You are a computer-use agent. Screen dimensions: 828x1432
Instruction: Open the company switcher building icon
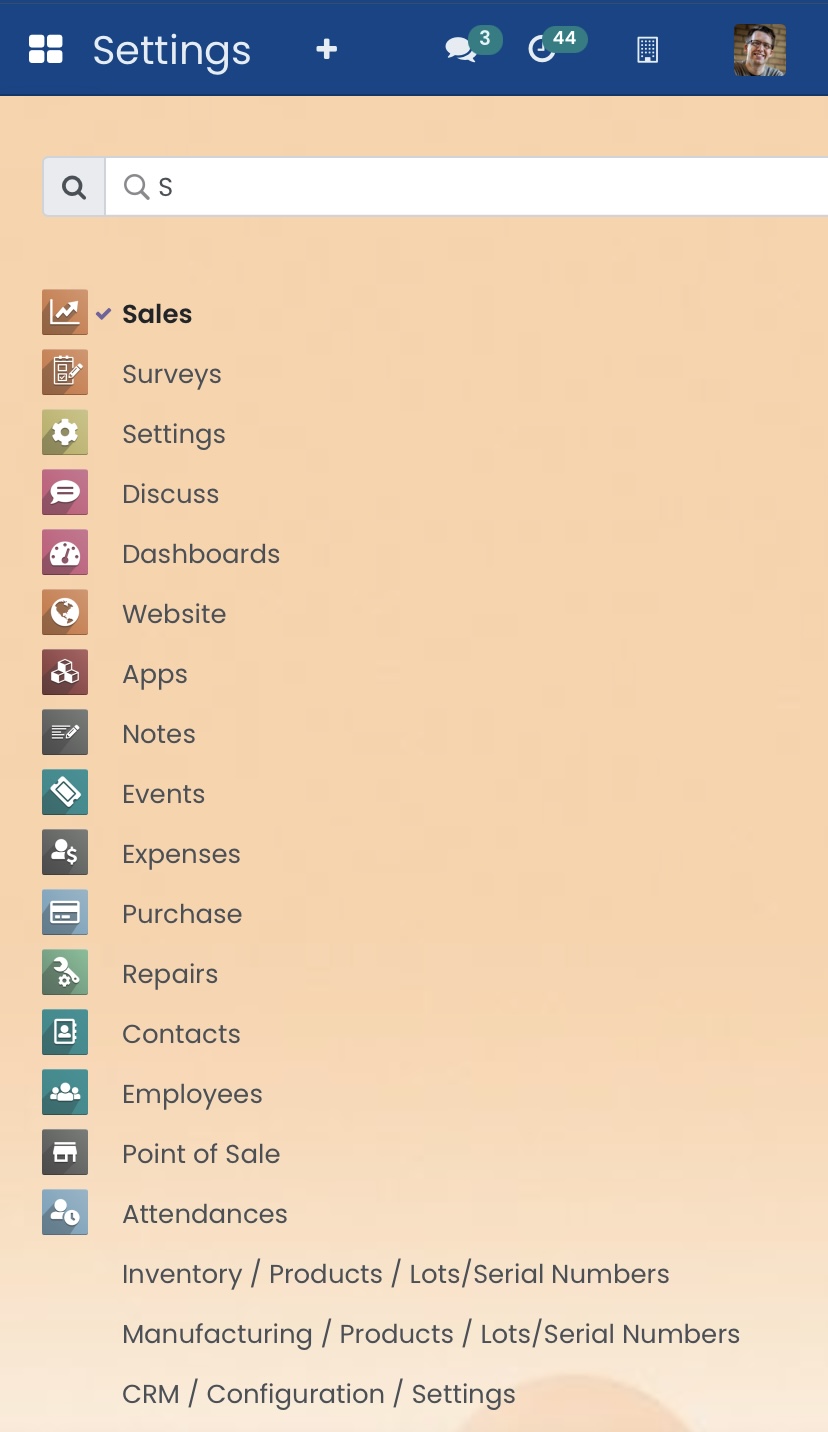click(647, 50)
